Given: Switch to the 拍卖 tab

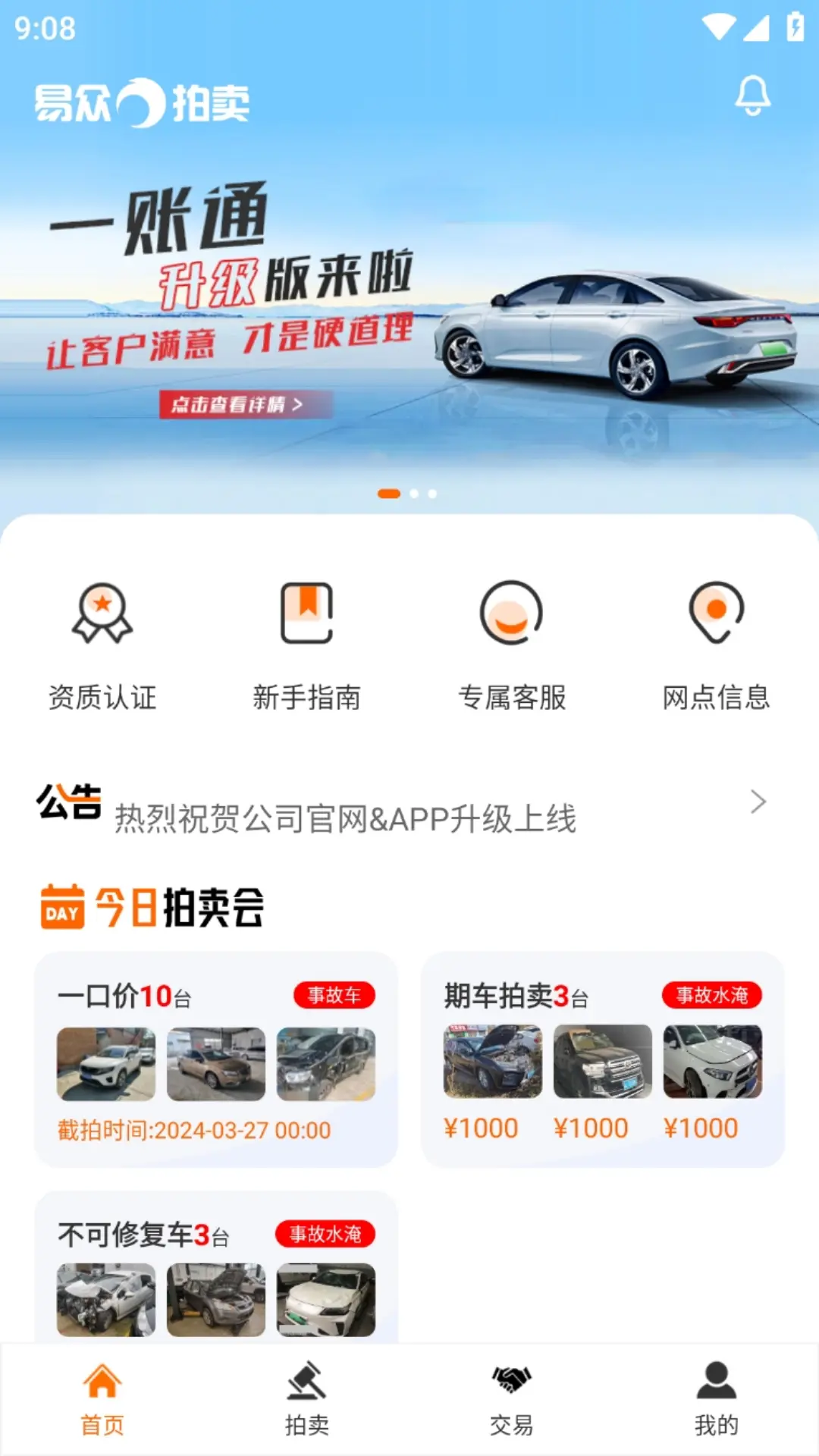Looking at the screenshot, I should 307,1399.
